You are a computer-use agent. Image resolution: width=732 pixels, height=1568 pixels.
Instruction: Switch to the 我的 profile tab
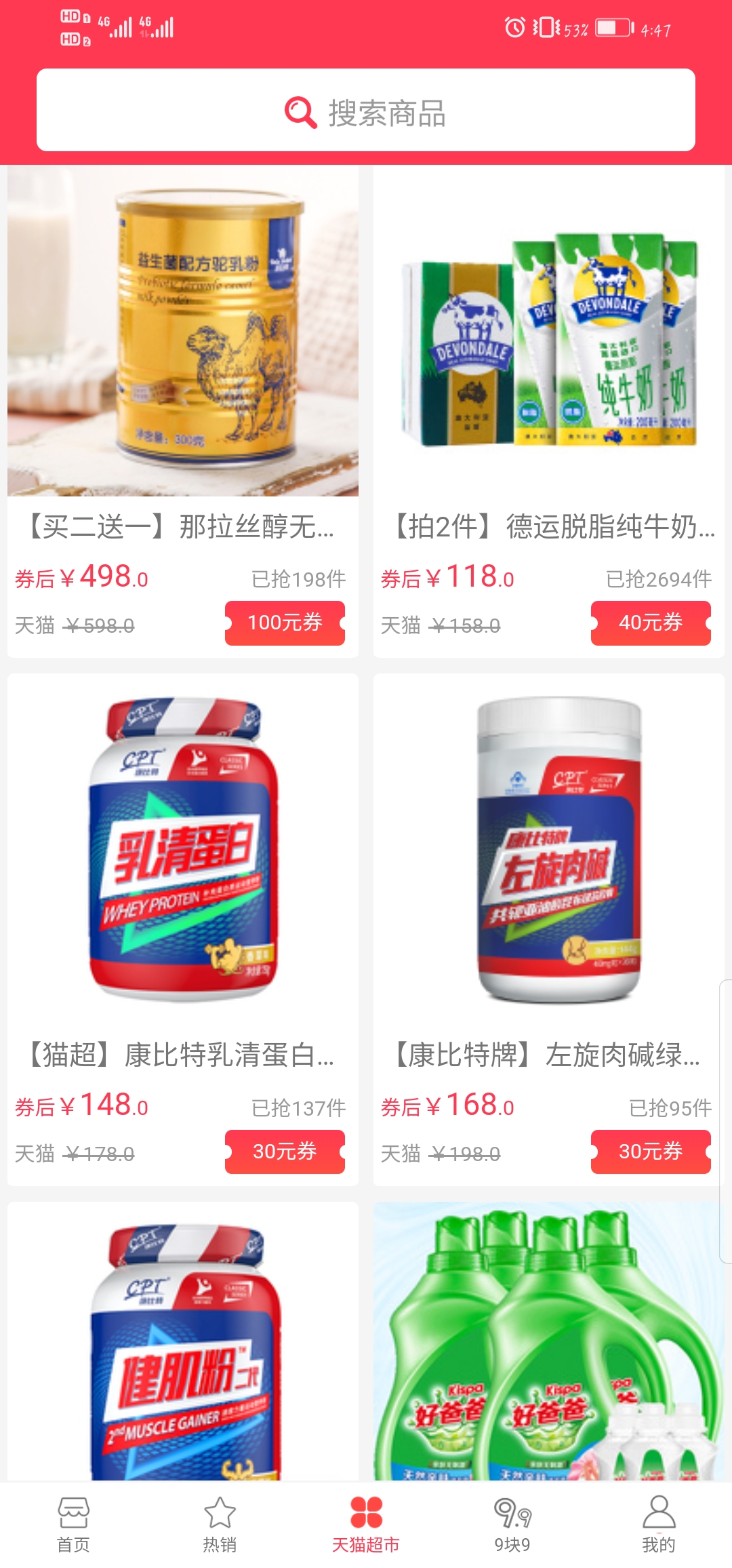click(659, 1524)
